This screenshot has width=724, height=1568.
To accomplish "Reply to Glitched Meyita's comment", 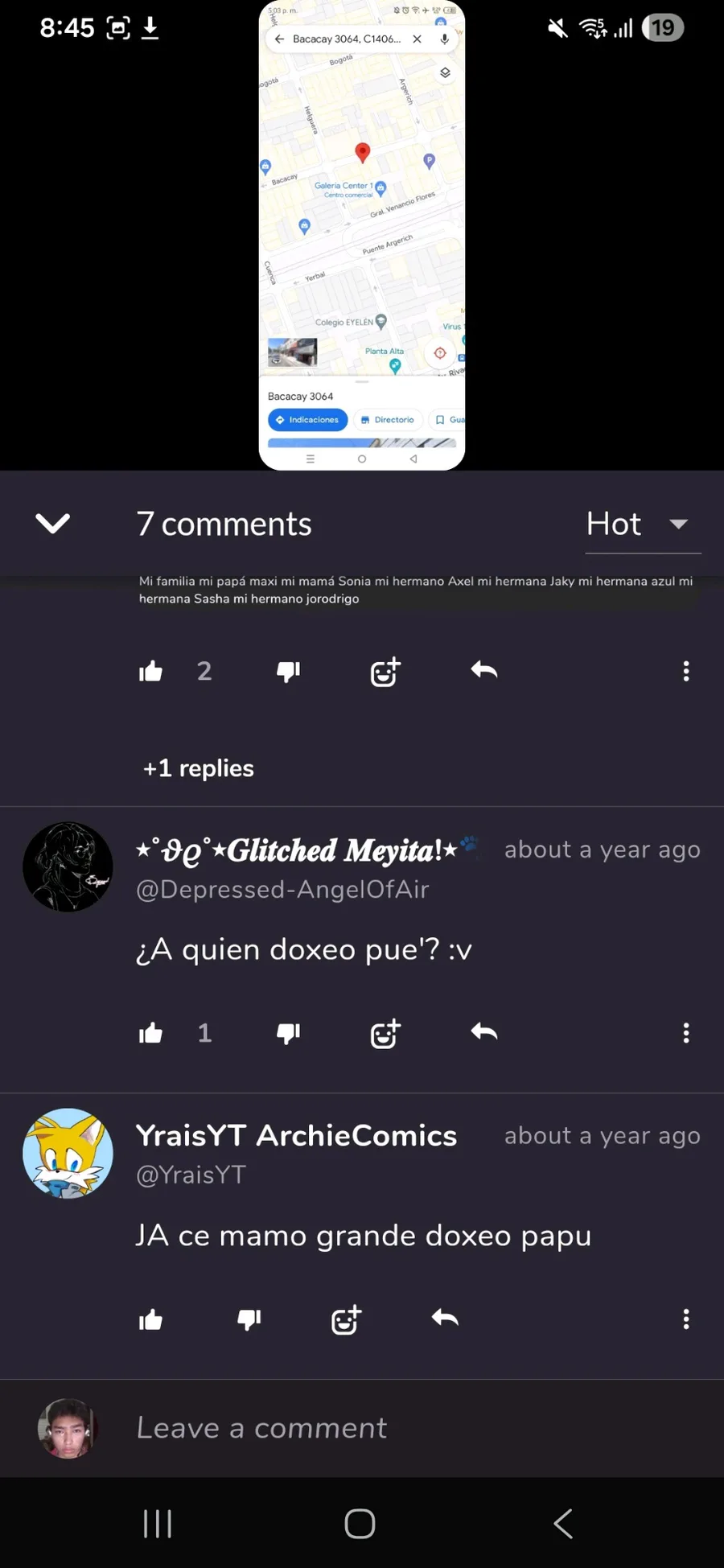I will [484, 1031].
